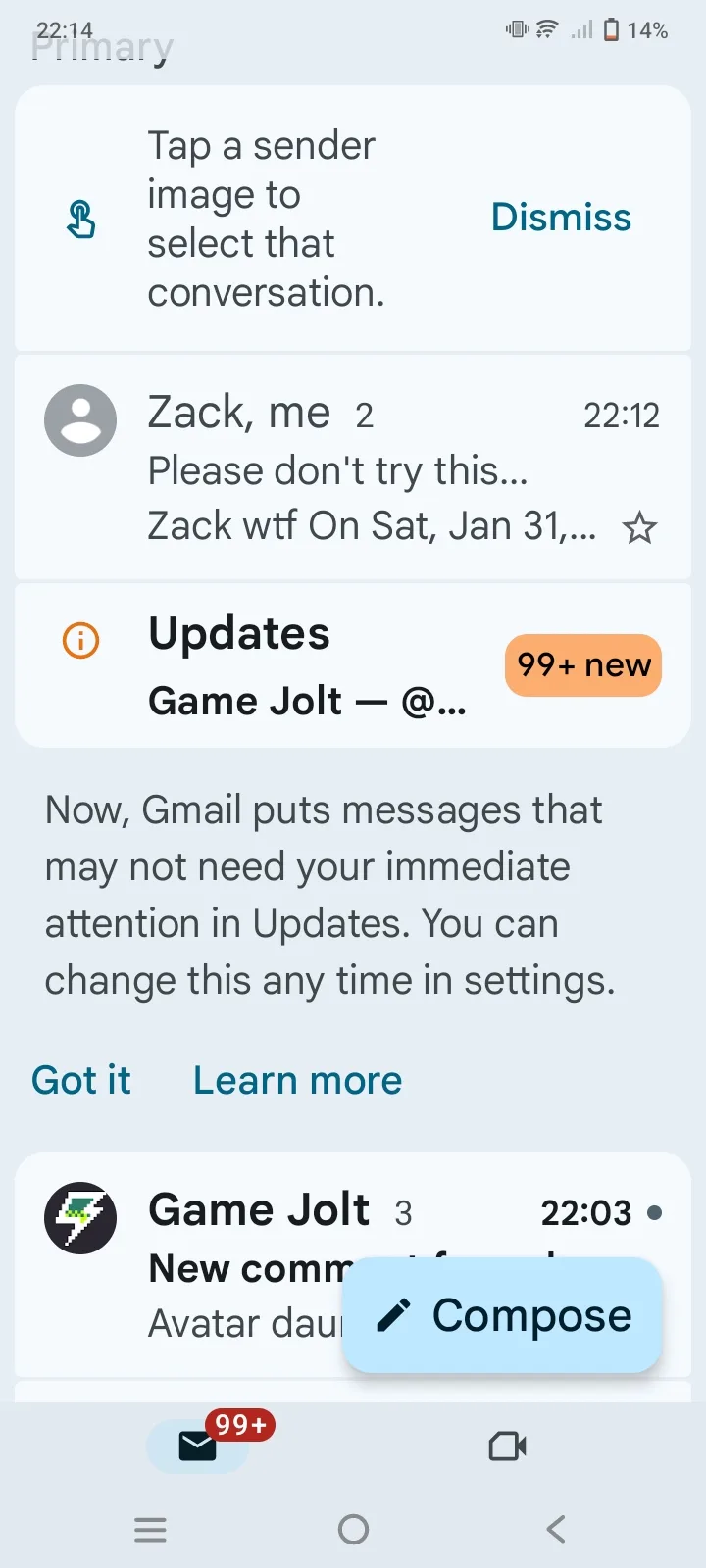Image resolution: width=706 pixels, height=1568 pixels.
Task: Switch to the Meet video tab
Action: [507, 1445]
